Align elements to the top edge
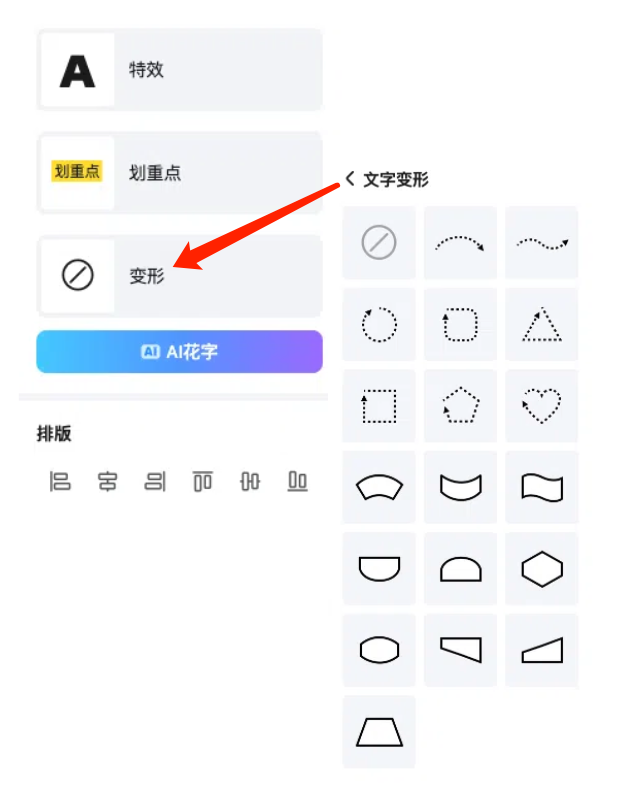626x799 pixels. (203, 482)
